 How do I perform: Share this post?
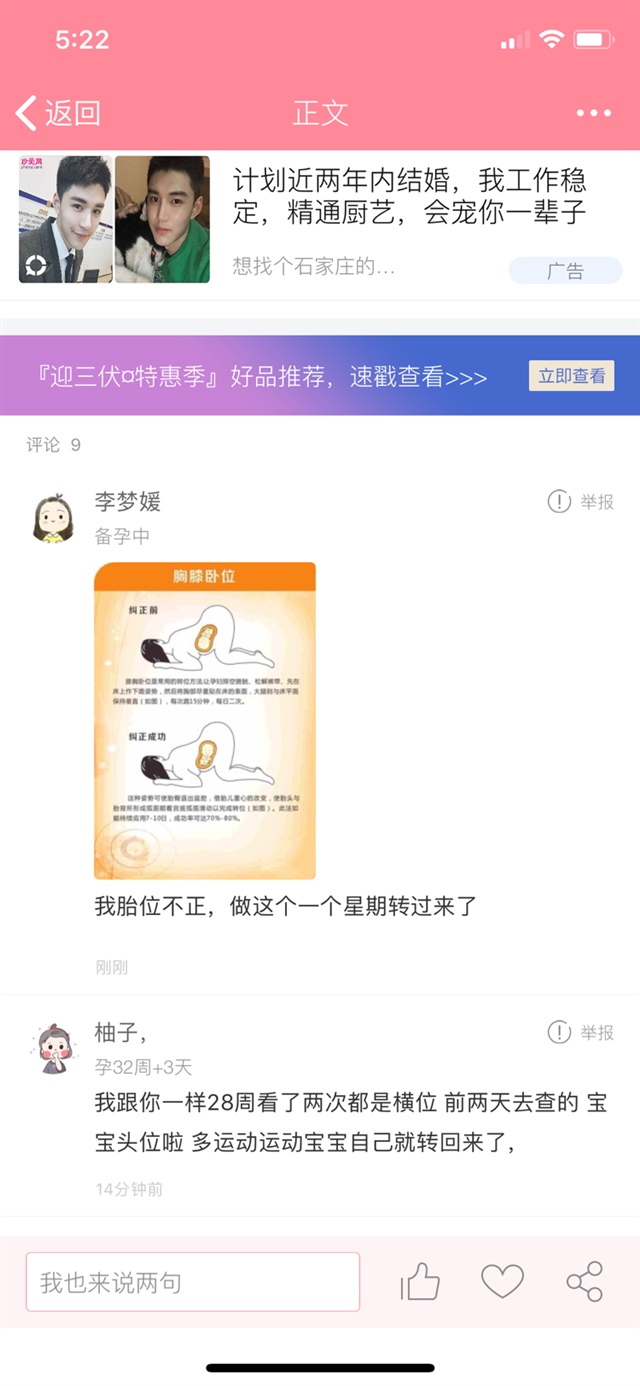584,1281
